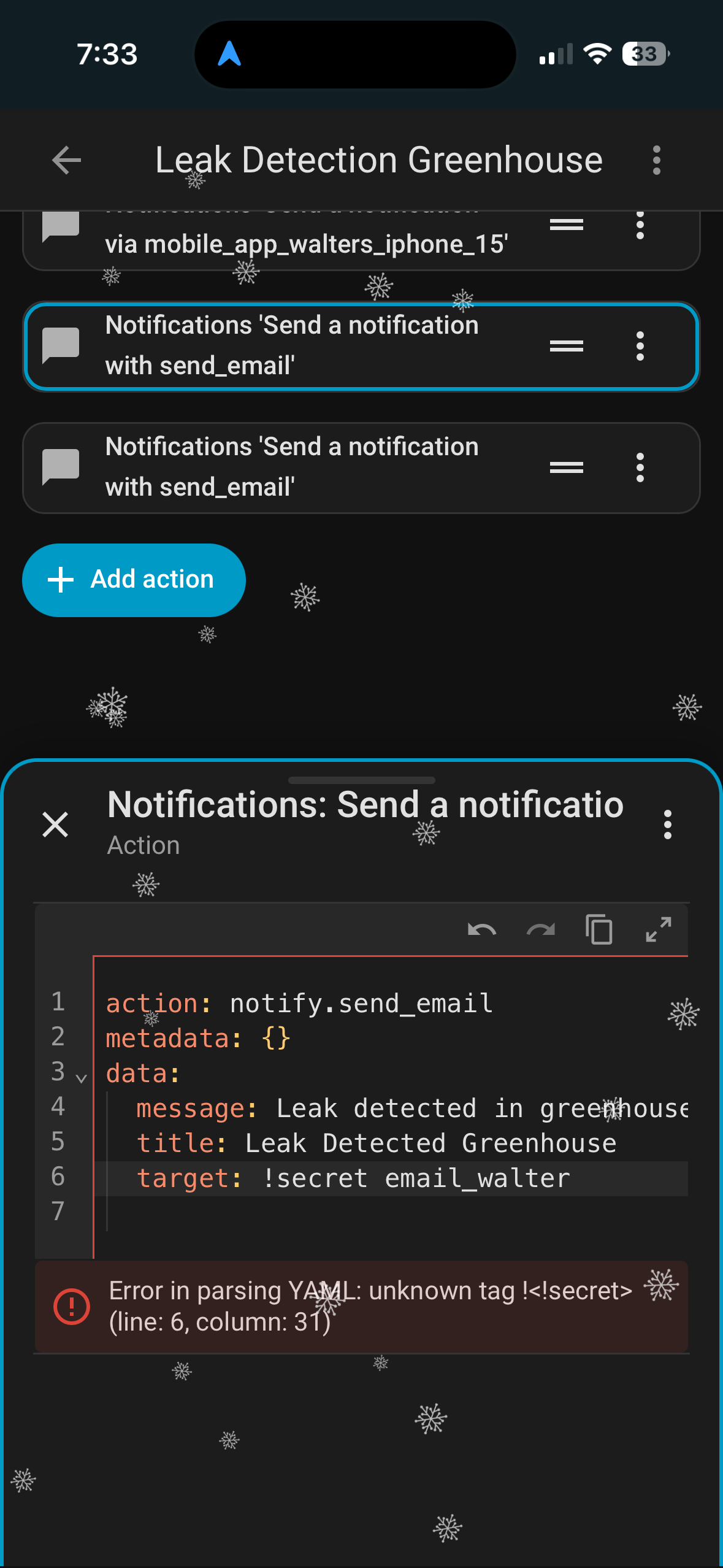Open the action editor panel overflow menu
723x1568 pixels.
click(x=667, y=824)
